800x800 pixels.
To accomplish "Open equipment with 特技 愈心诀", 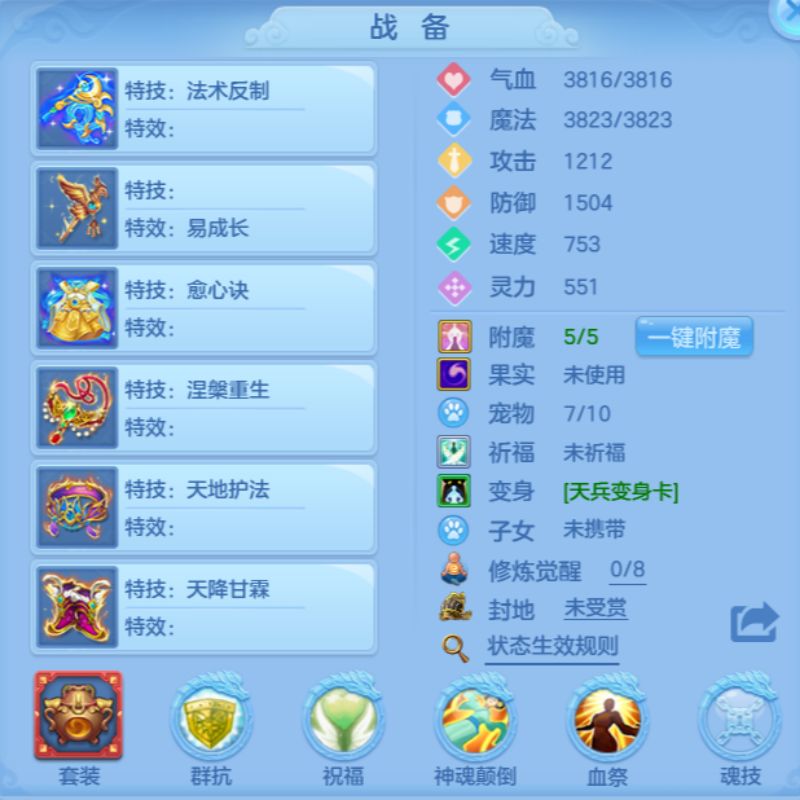I will click(78, 308).
